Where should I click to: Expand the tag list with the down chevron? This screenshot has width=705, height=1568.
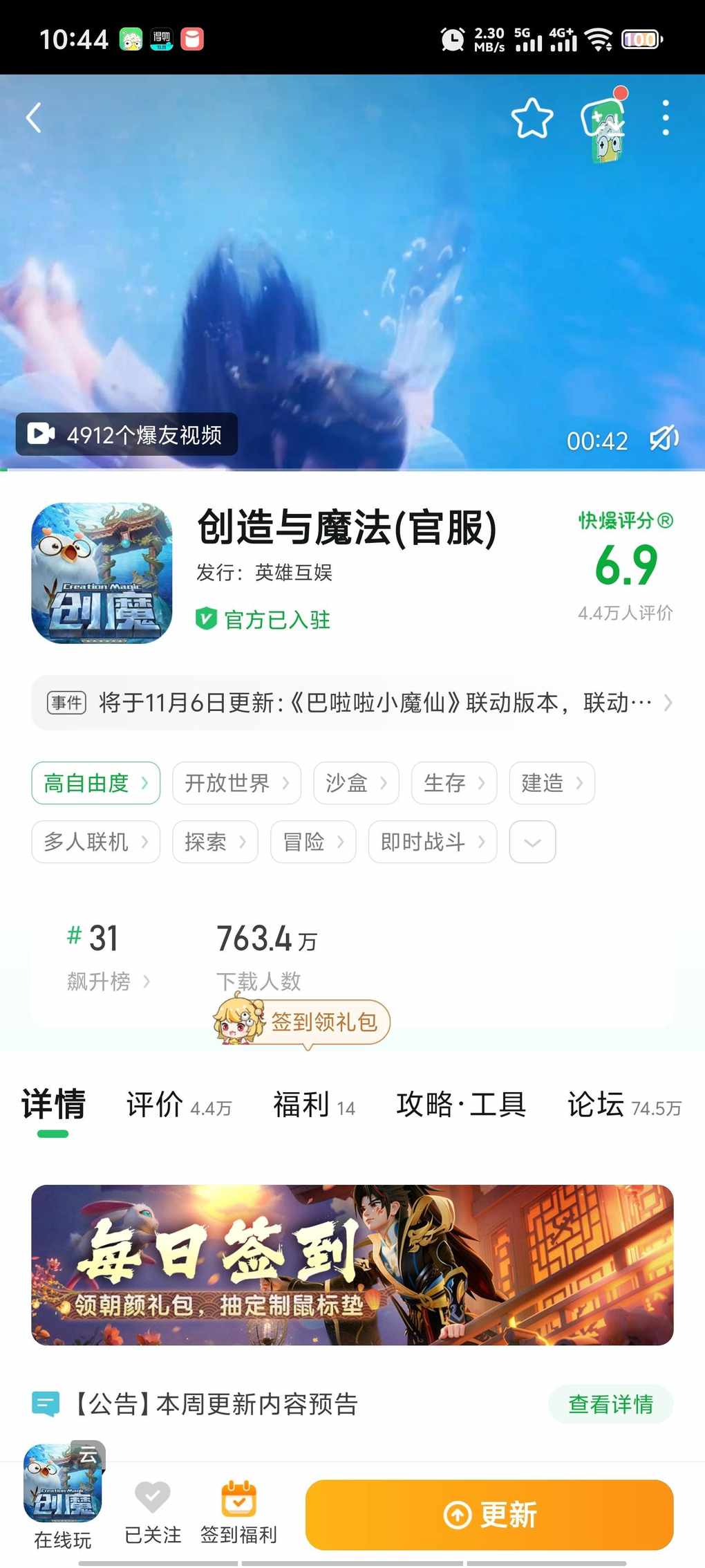point(532,842)
